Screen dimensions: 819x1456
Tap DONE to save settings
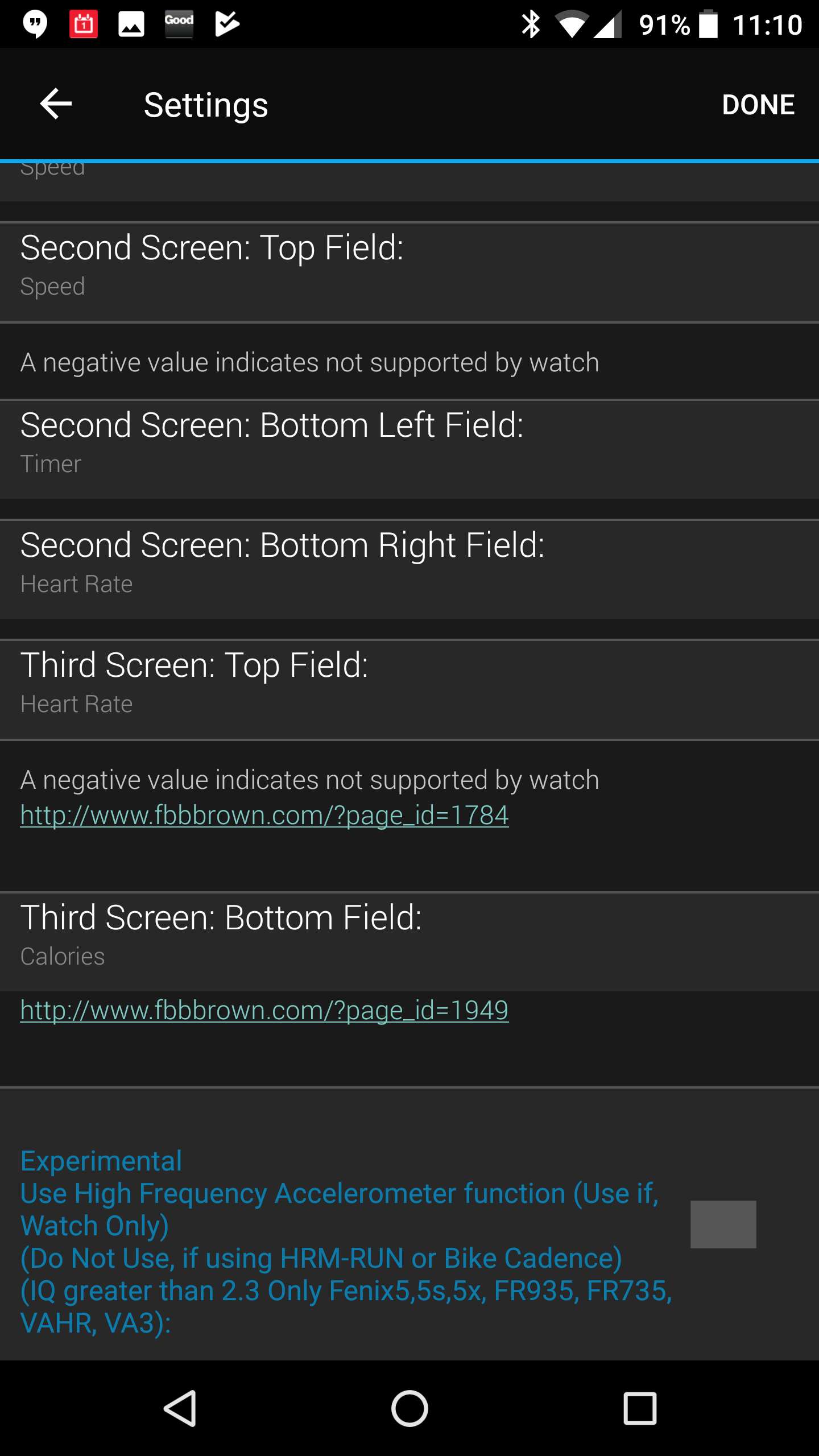coord(758,105)
